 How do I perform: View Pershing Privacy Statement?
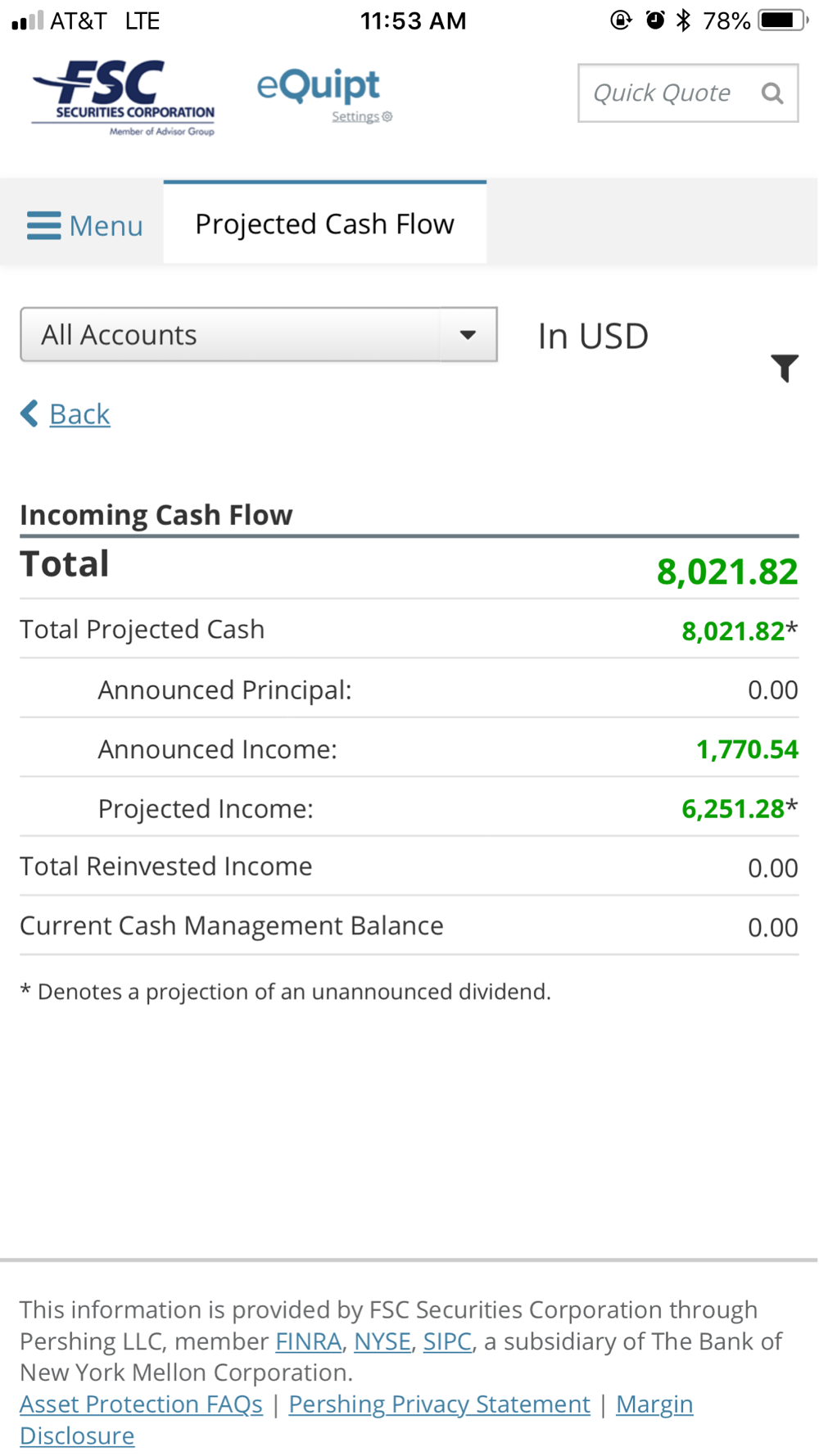pyautogui.click(x=439, y=1404)
